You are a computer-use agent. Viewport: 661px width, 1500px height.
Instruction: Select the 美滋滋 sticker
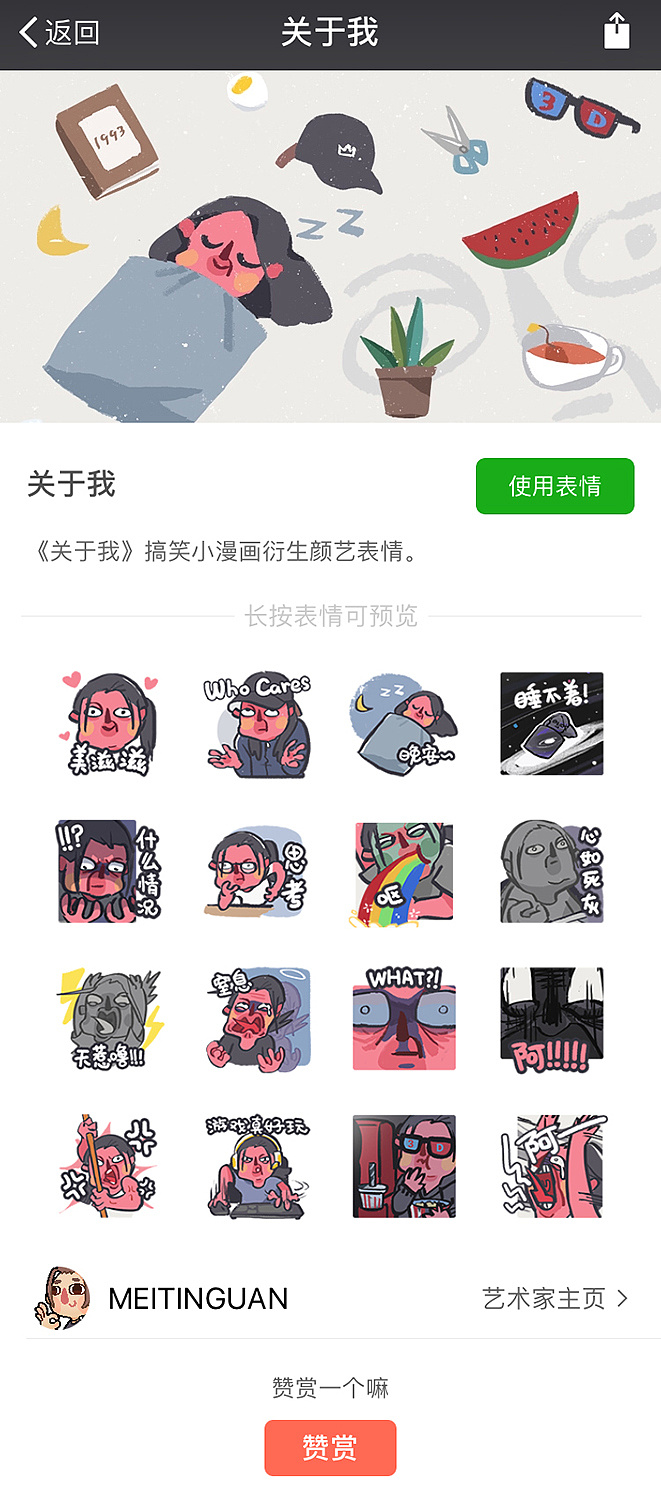click(x=108, y=723)
